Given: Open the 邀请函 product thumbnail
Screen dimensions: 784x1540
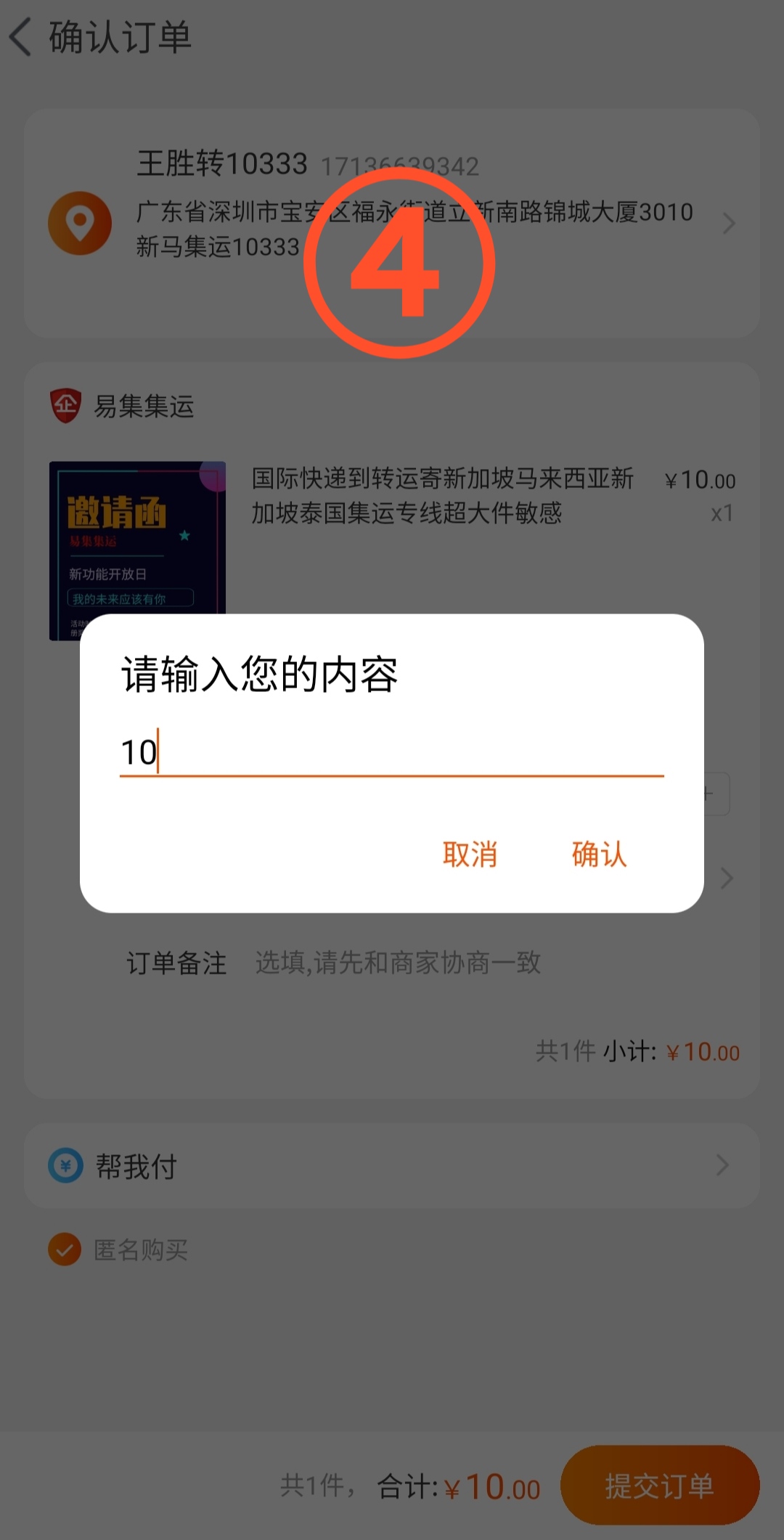Looking at the screenshot, I should pos(137,539).
